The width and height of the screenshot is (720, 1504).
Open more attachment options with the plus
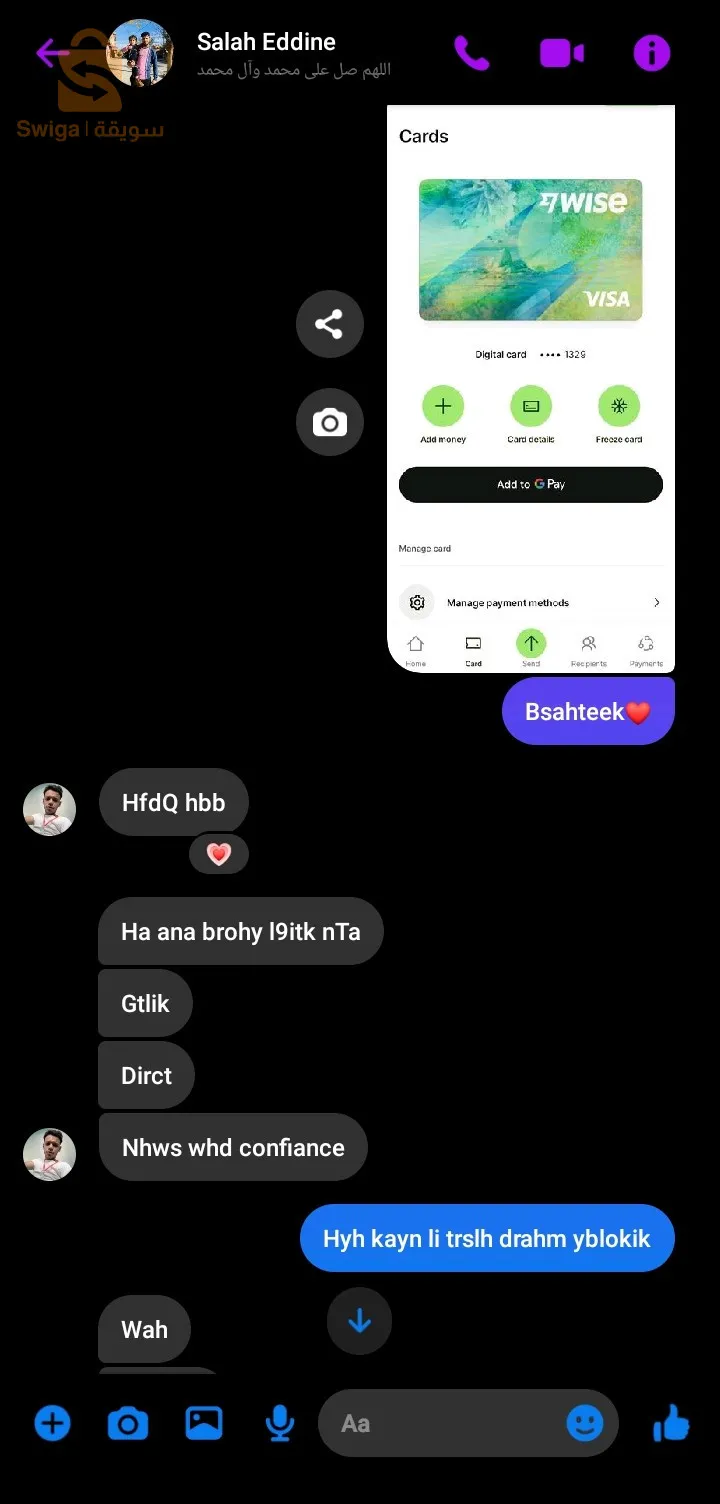coord(53,1423)
